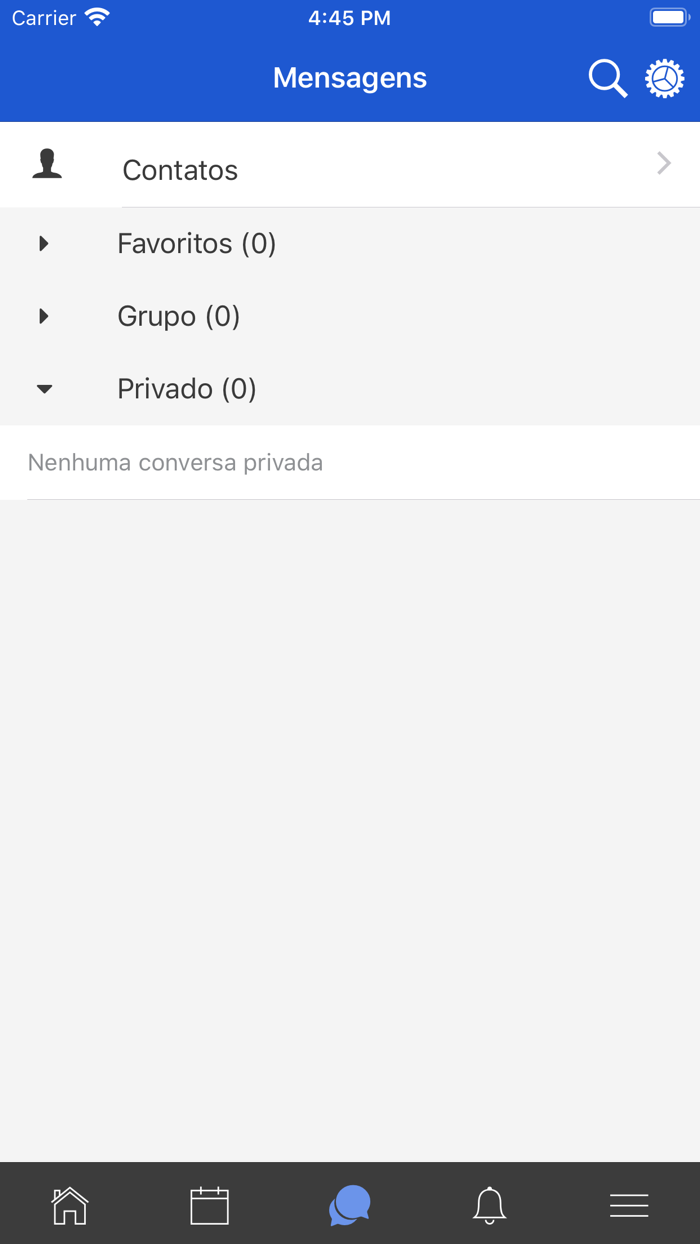Screen dimensions: 700x1244
Task: Collapse the Privado section
Action: pyautogui.click(x=186, y=388)
